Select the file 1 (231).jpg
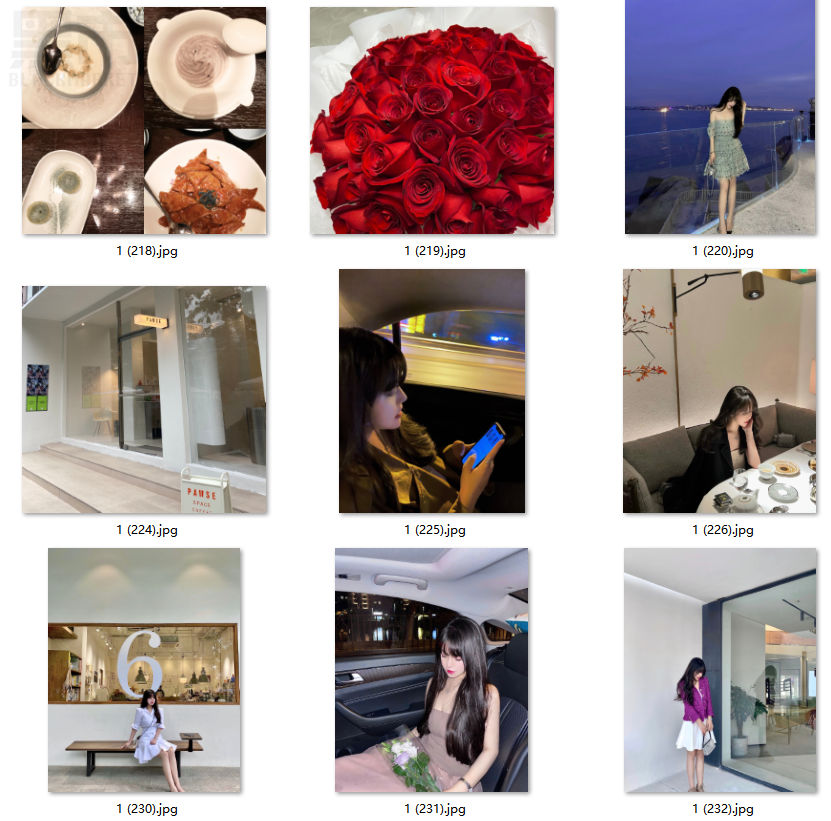831x821 pixels. [432, 670]
